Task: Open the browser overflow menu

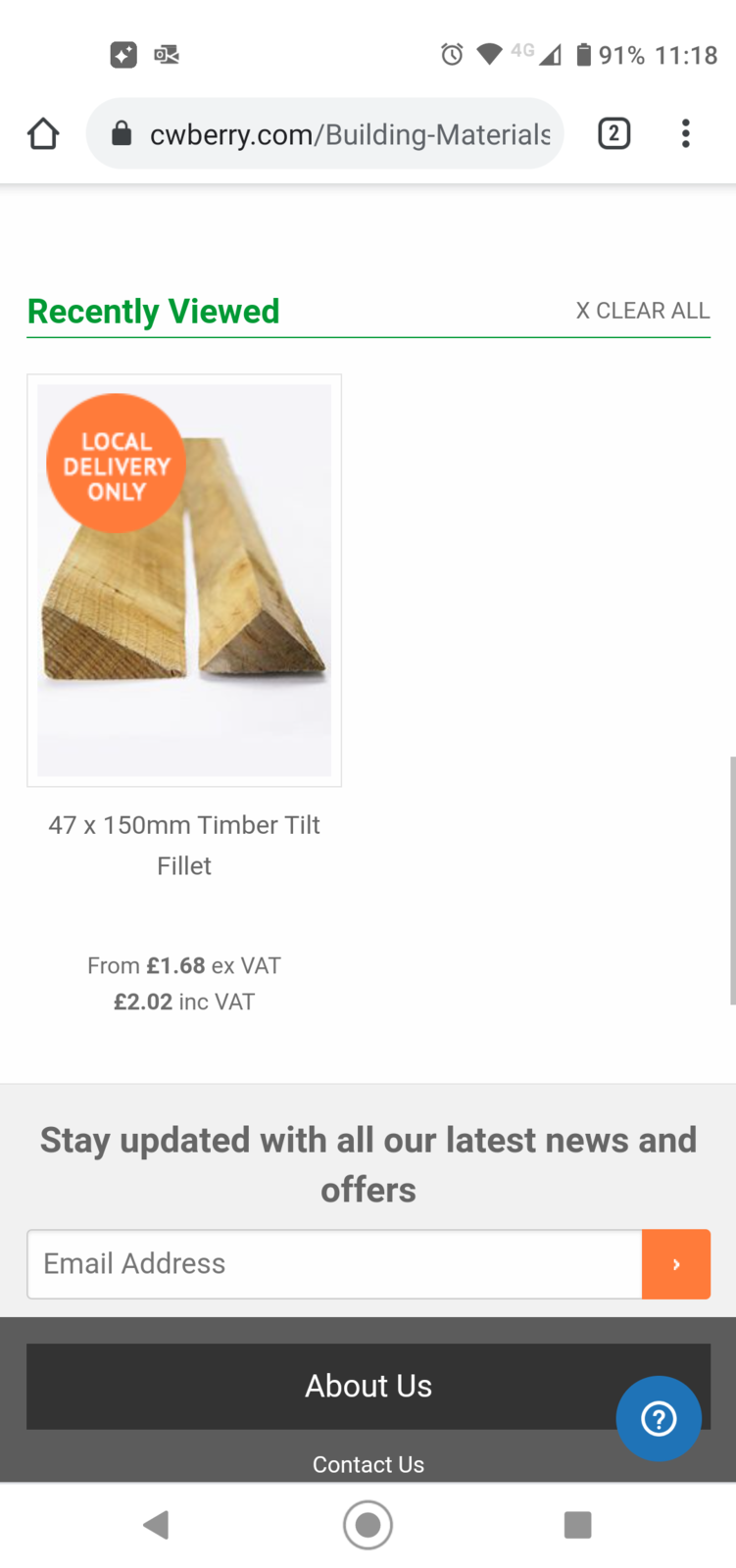Action: pos(685,133)
